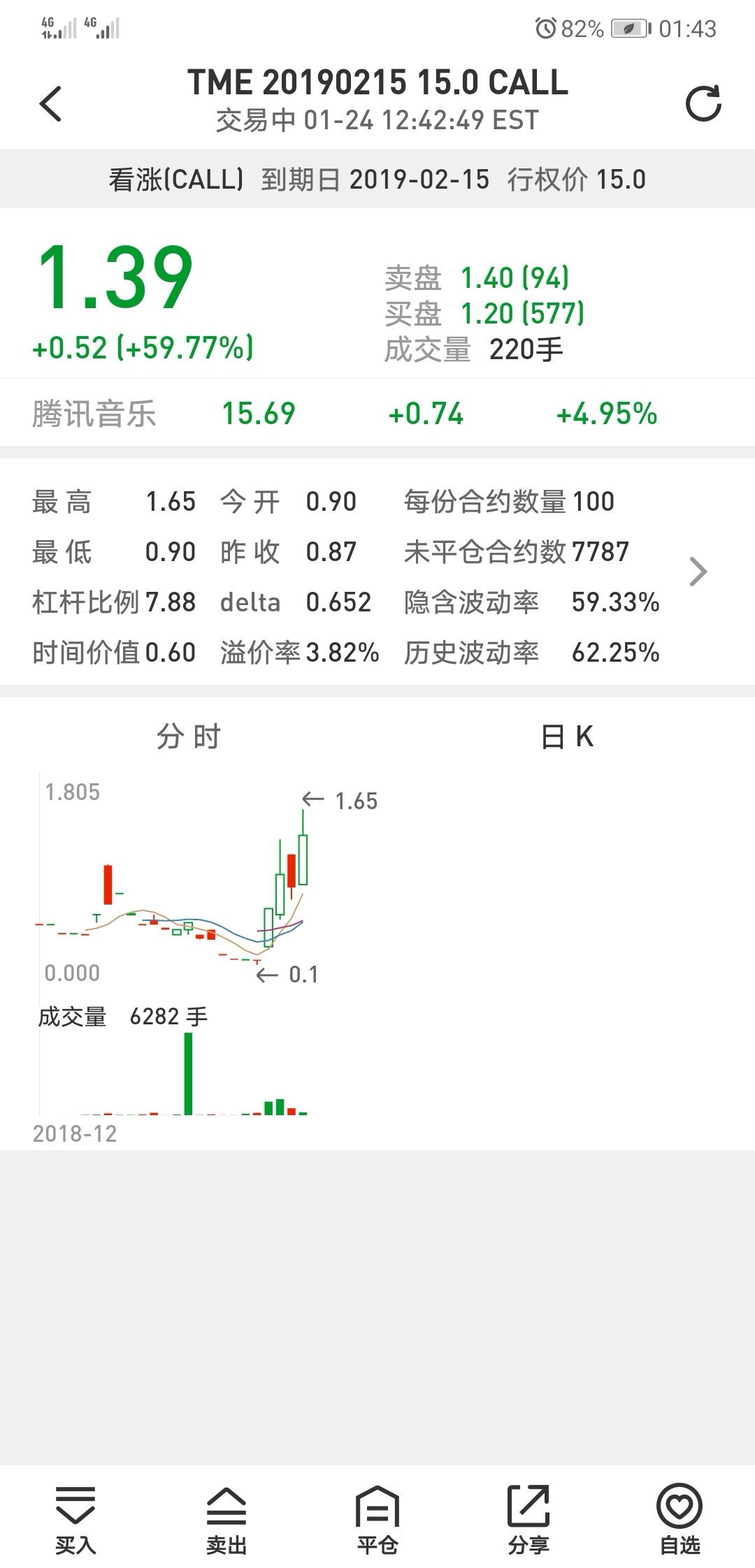Share this quote via 分享
The width and height of the screenshot is (755, 1568).
(528, 1517)
